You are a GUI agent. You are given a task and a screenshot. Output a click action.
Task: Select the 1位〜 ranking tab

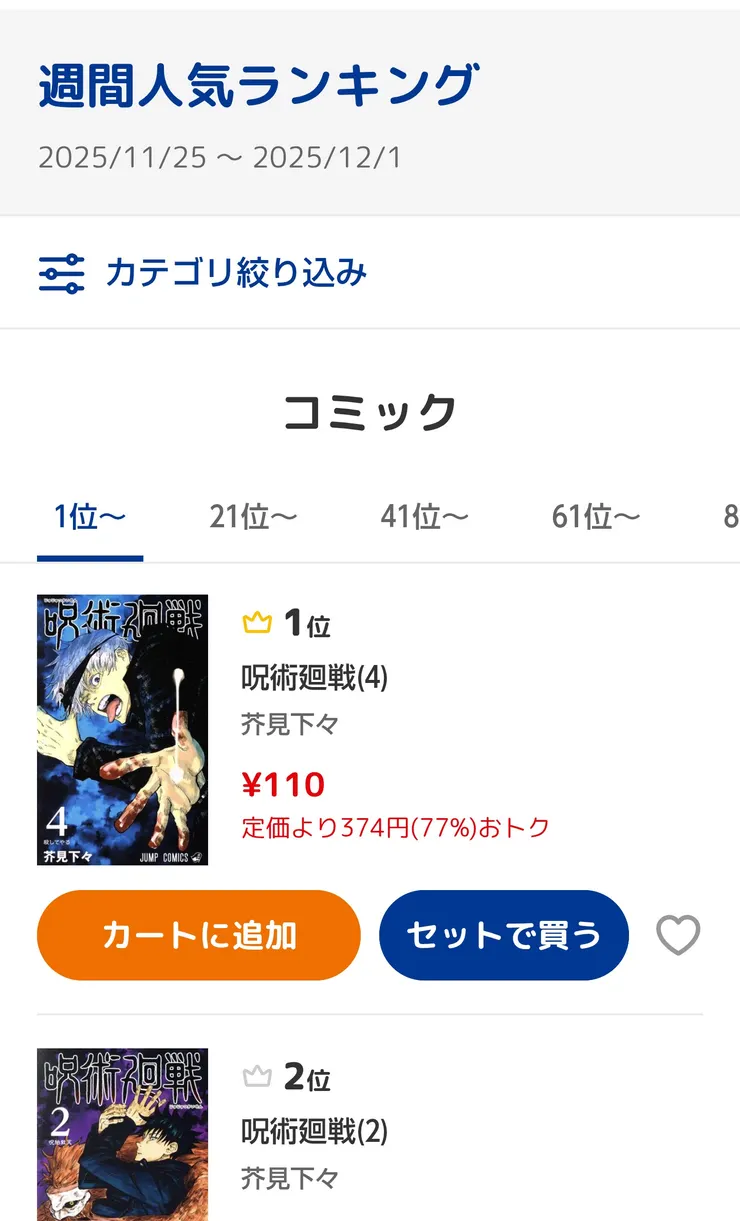coord(90,516)
